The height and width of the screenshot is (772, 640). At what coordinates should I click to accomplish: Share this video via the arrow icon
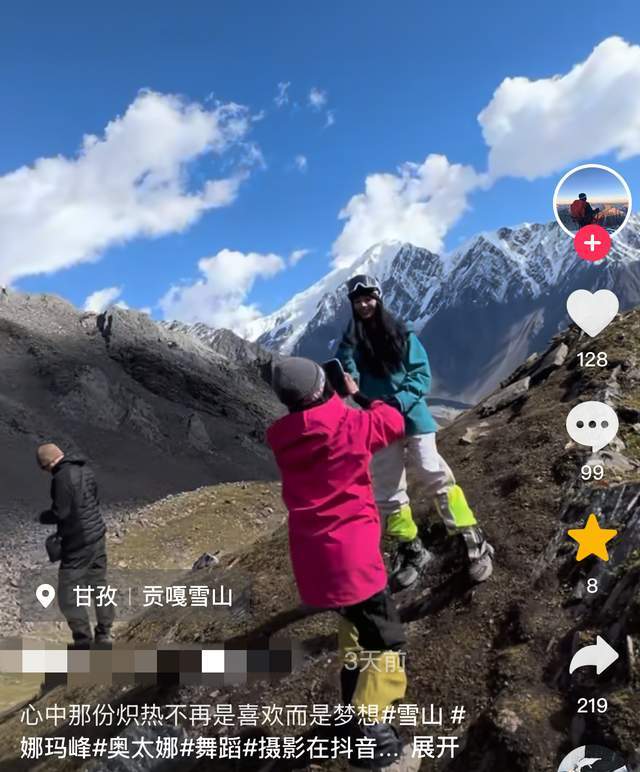[x=593, y=657]
